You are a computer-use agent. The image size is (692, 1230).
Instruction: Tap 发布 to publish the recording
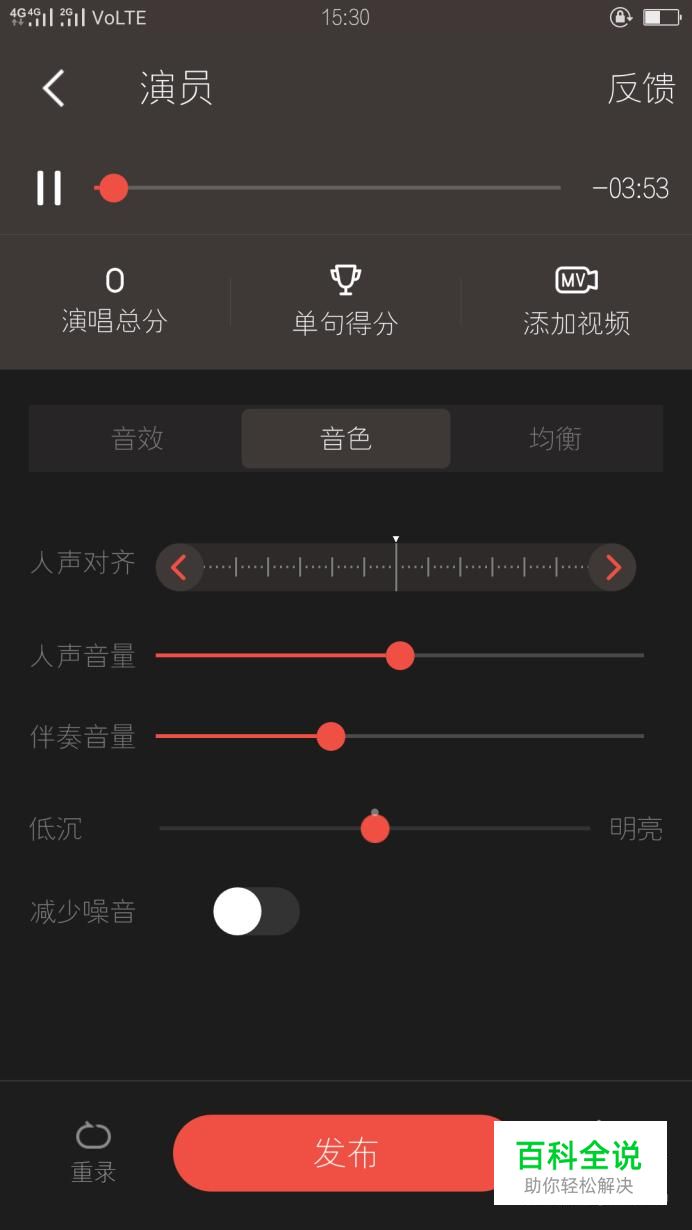pos(346,1153)
